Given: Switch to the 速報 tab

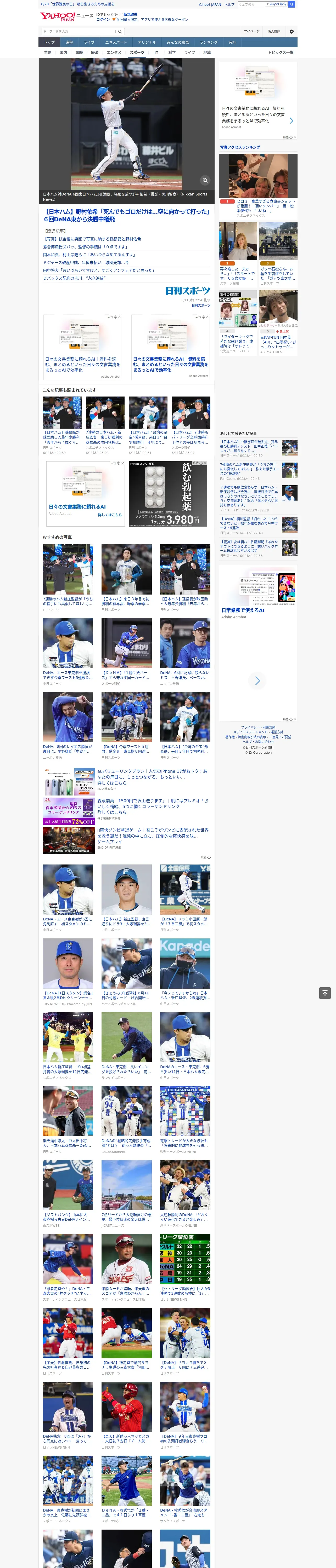Looking at the screenshot, I should click(x=69, y=43).
